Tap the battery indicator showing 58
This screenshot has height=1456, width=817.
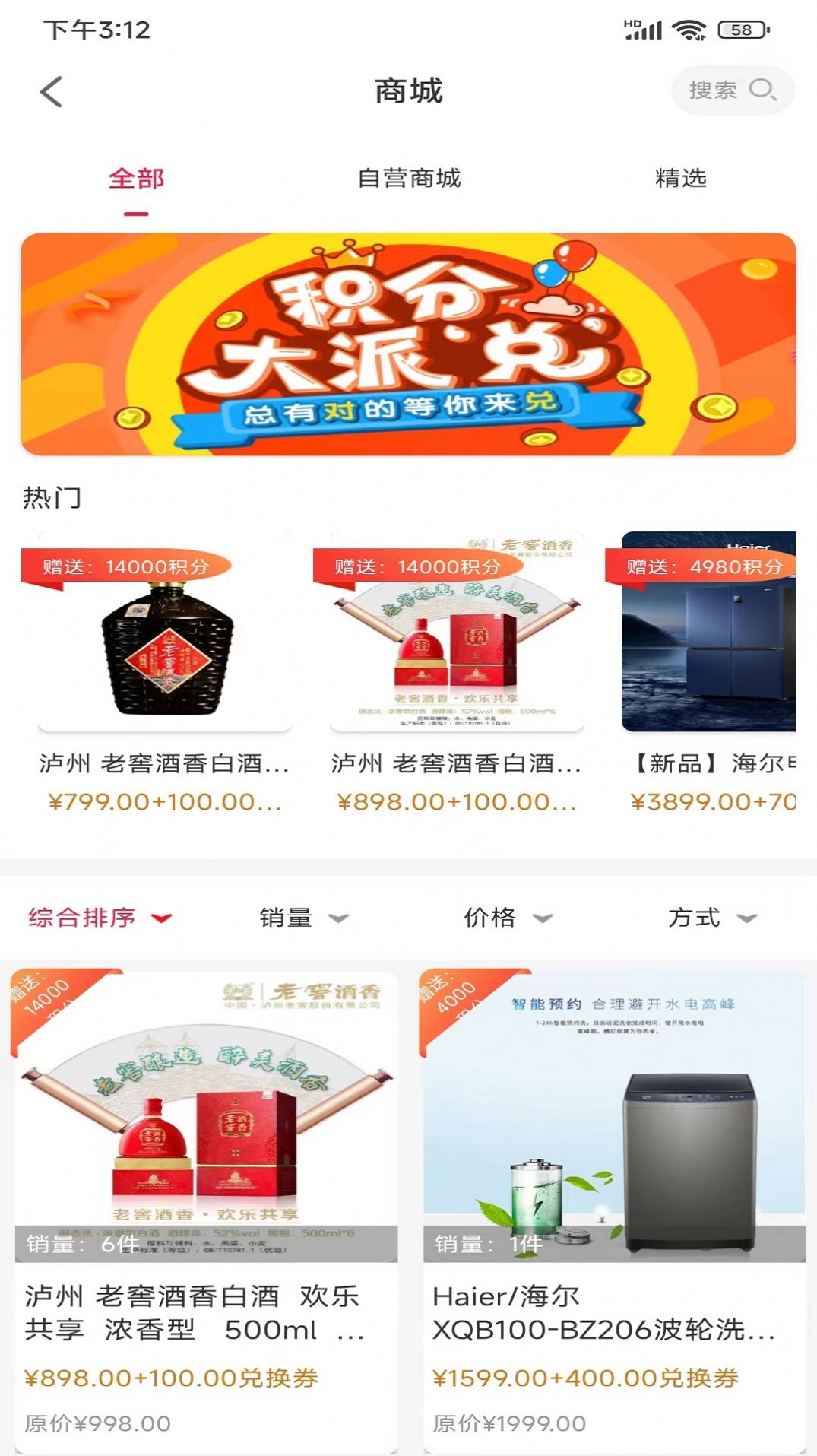tap(743, 30)
